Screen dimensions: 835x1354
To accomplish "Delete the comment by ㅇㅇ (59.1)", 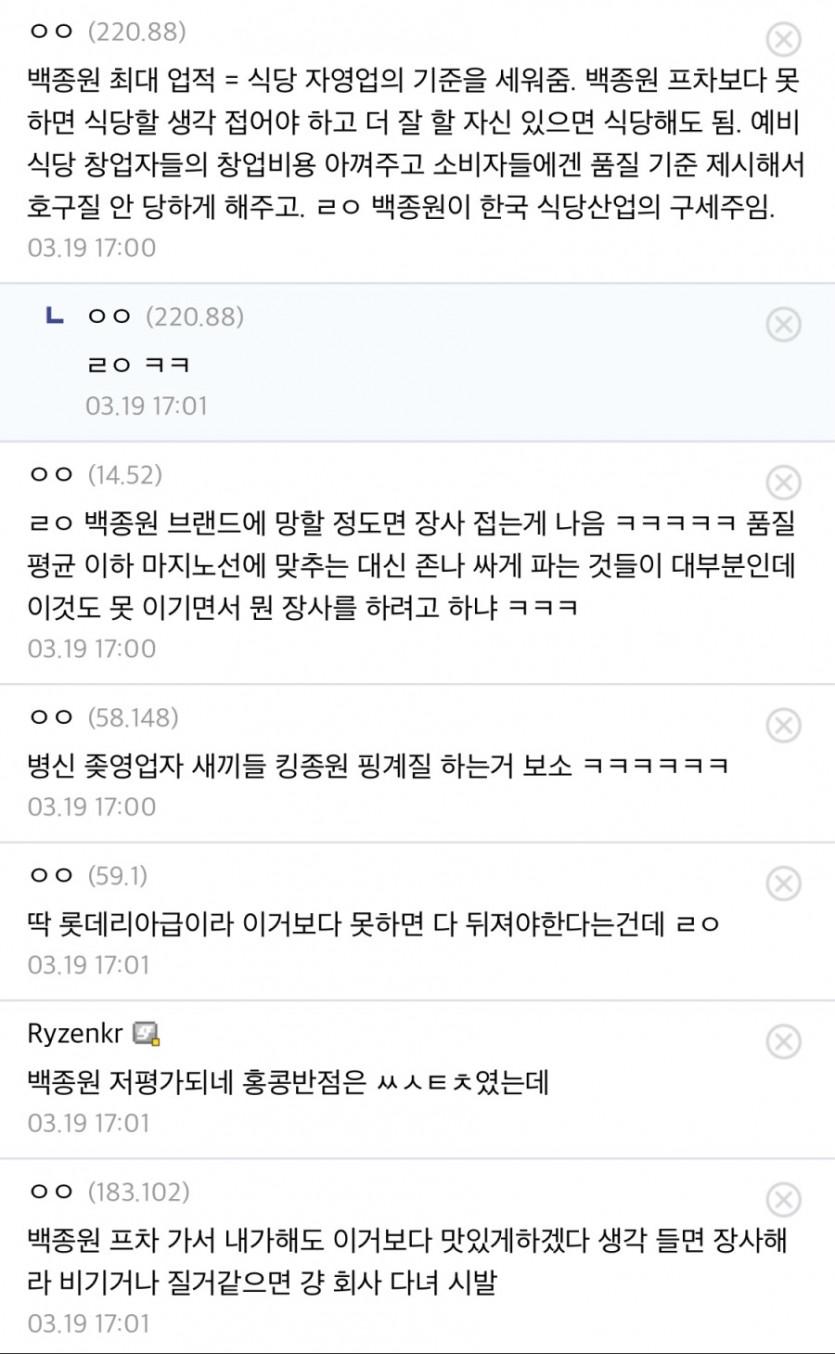I will (x=783, y=884).
